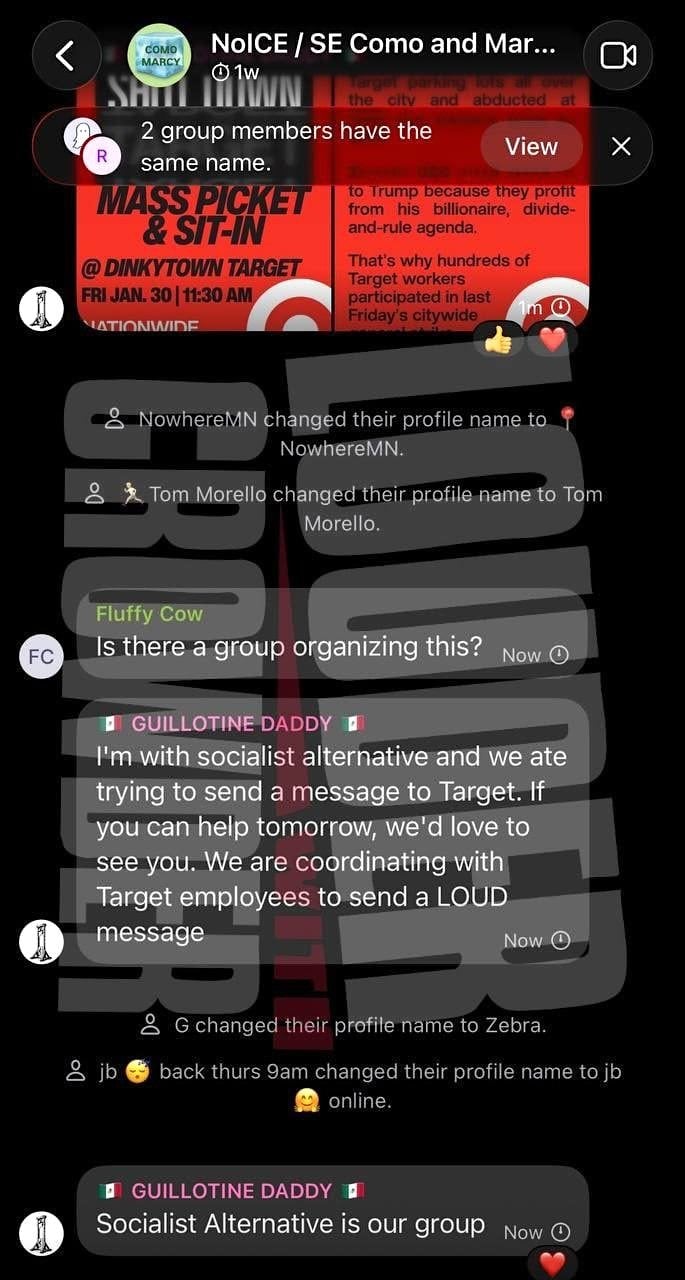Image resolution: width=685 pixels, height=1280 pixels.
Task: Go back using the back arrow
Action: coord(65,55)
